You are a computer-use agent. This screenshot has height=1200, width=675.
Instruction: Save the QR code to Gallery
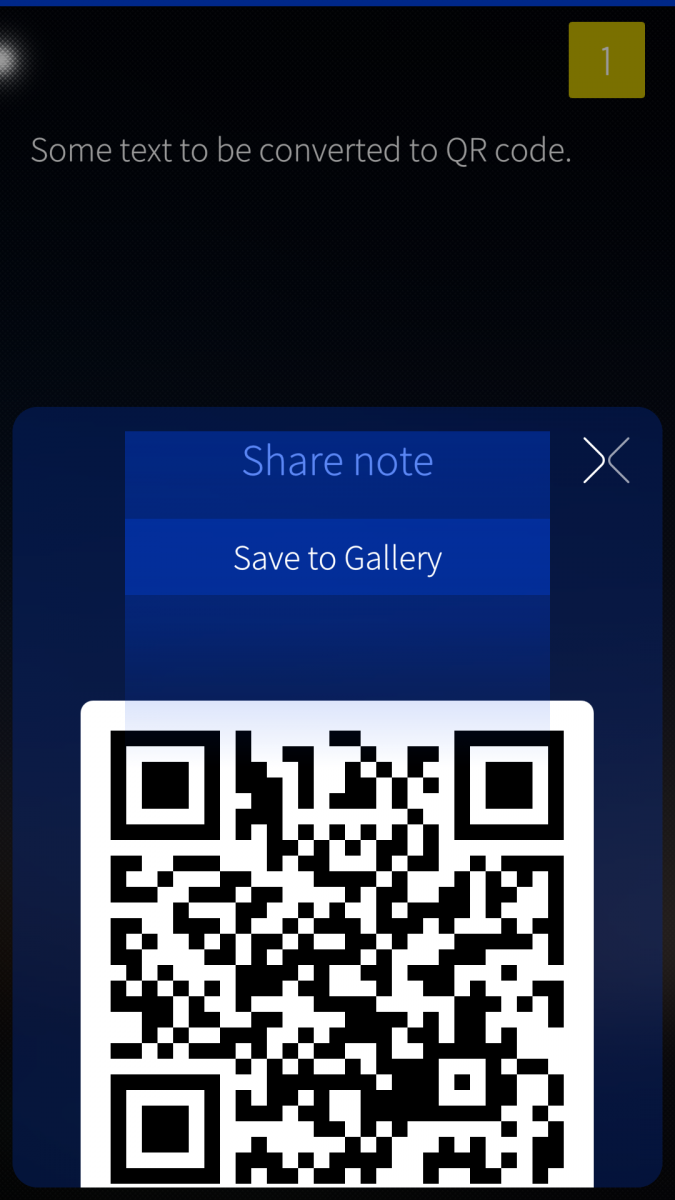coord(337,558)
